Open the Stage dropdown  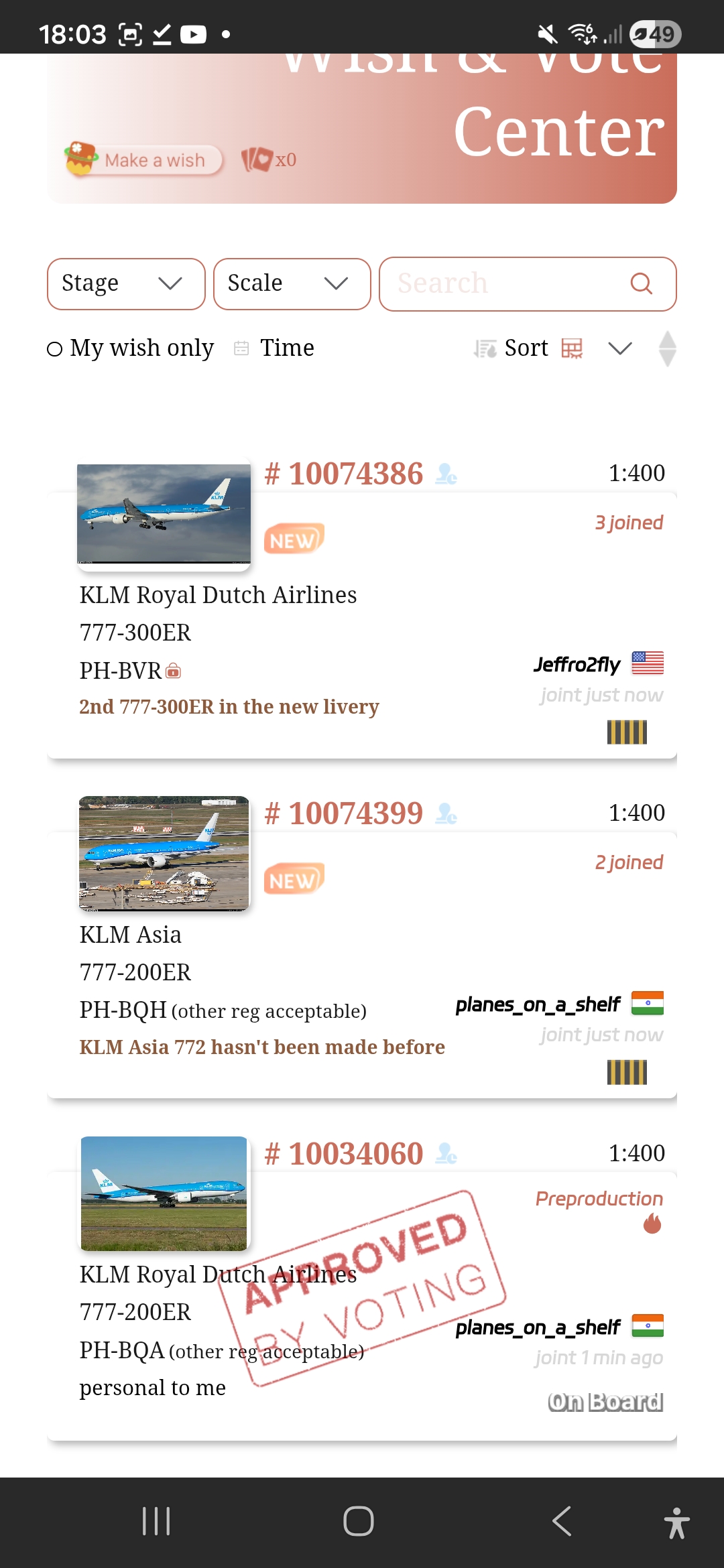[125, 283]
